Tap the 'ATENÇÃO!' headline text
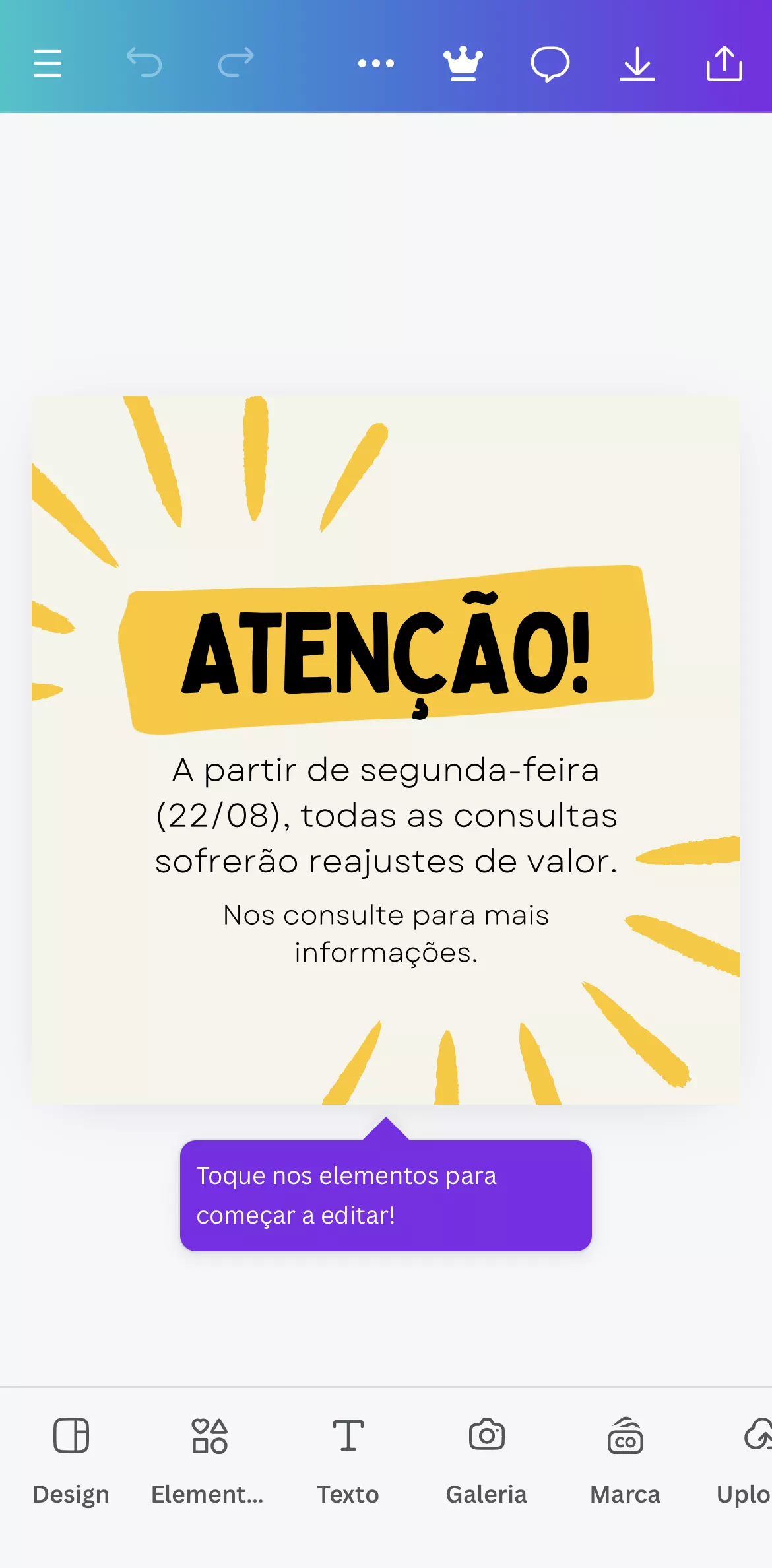772x1568 pixels. click(386, 653)
